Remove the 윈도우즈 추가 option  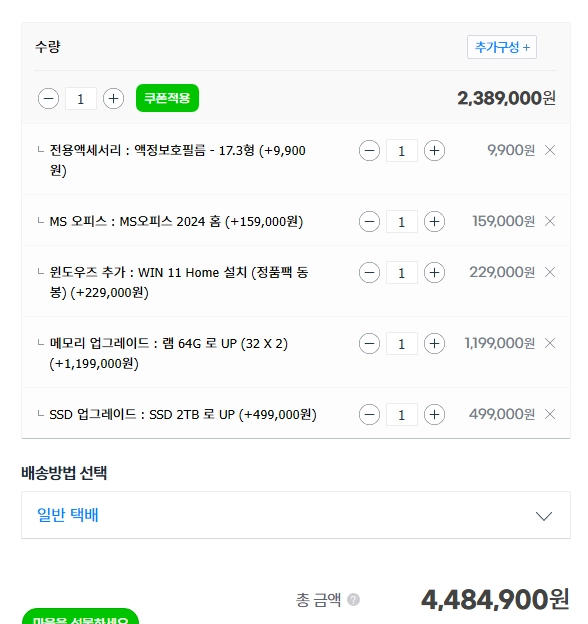550,272
